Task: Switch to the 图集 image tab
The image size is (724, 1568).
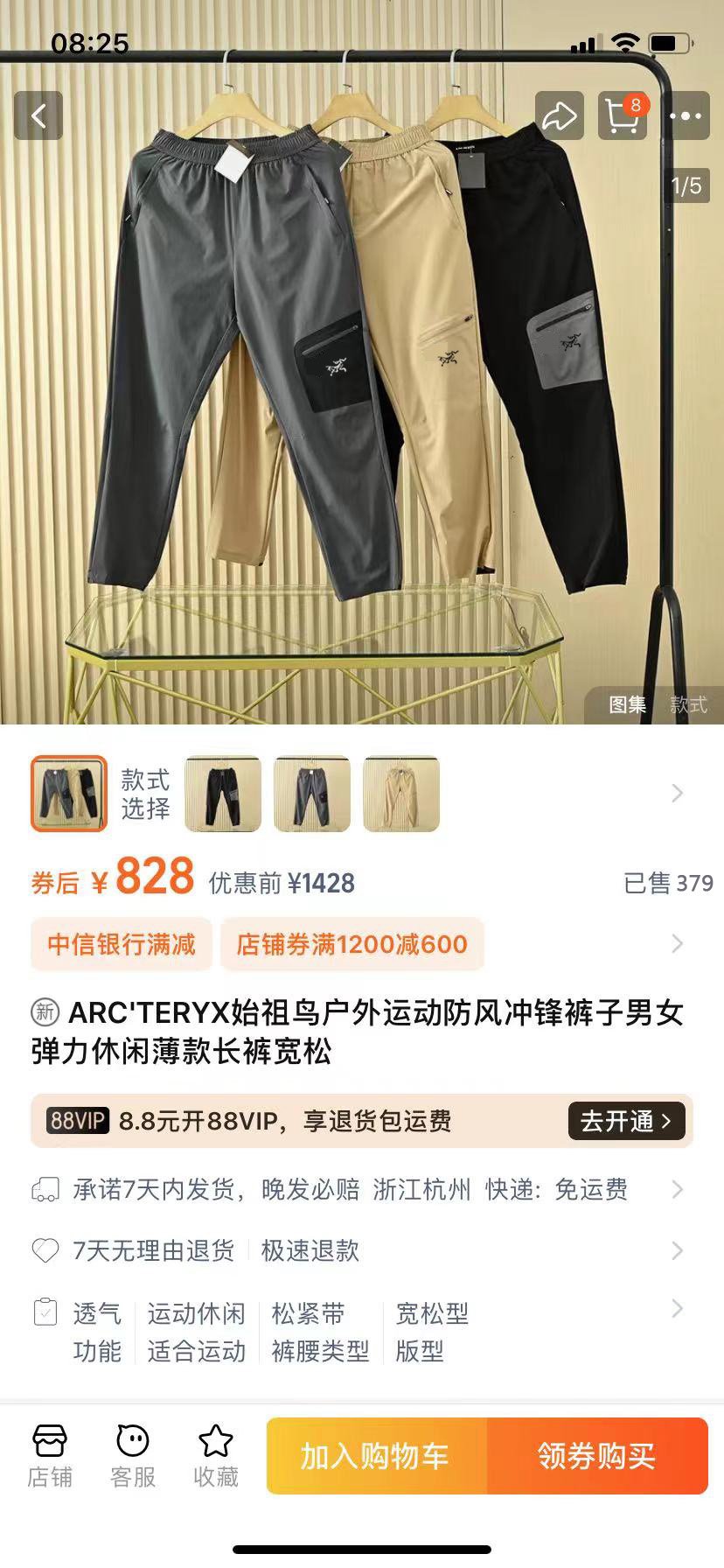Action: [x=627, y=704]
